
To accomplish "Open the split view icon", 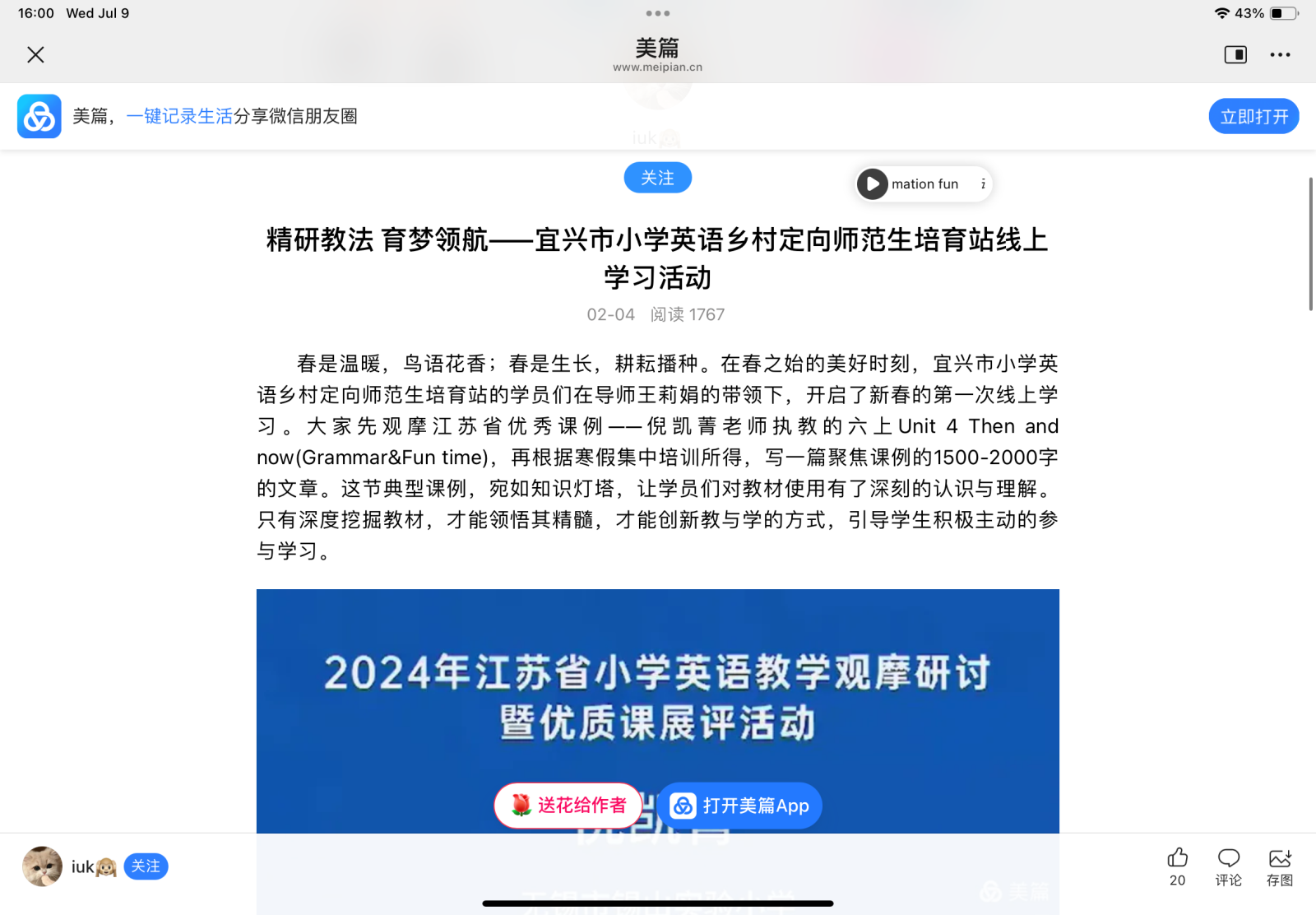I will [1235, 55].
